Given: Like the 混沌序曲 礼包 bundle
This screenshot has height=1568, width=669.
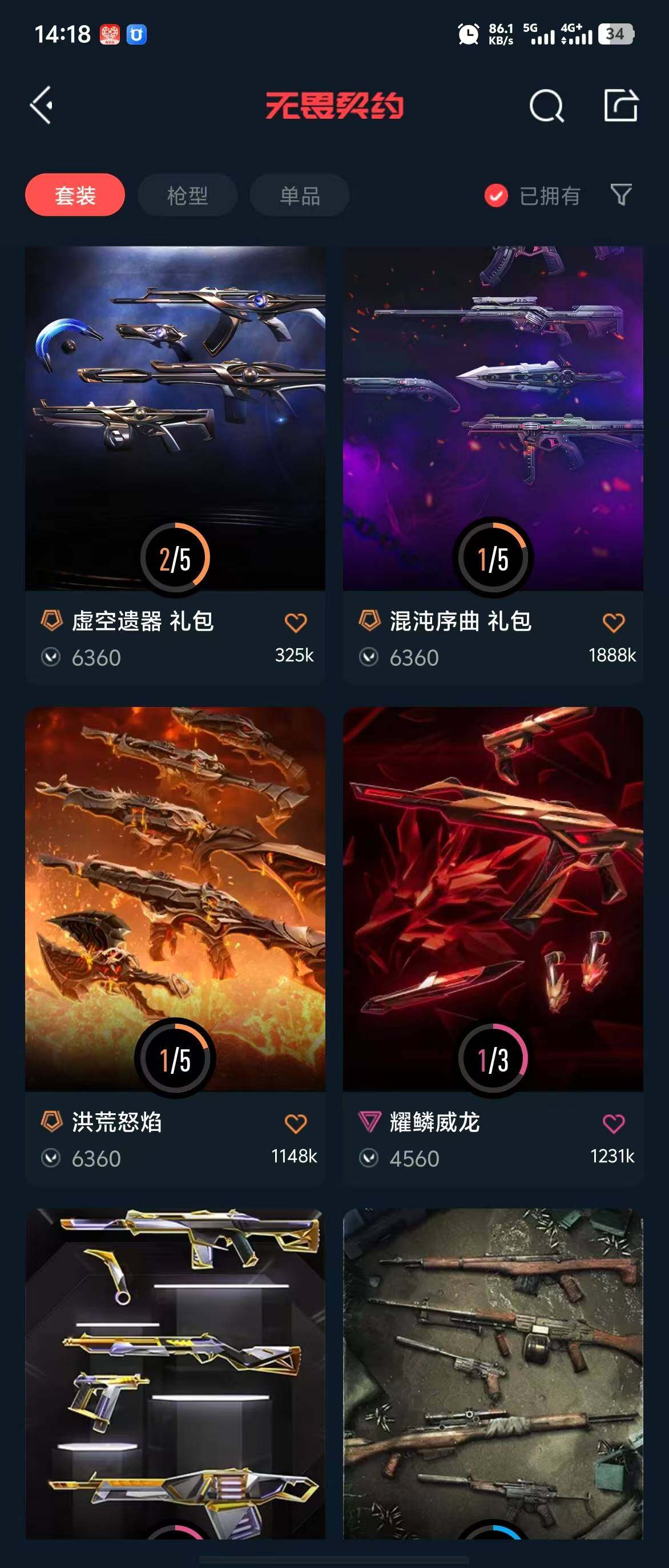Looking at the screenshot, I should (x=614, y=622).
